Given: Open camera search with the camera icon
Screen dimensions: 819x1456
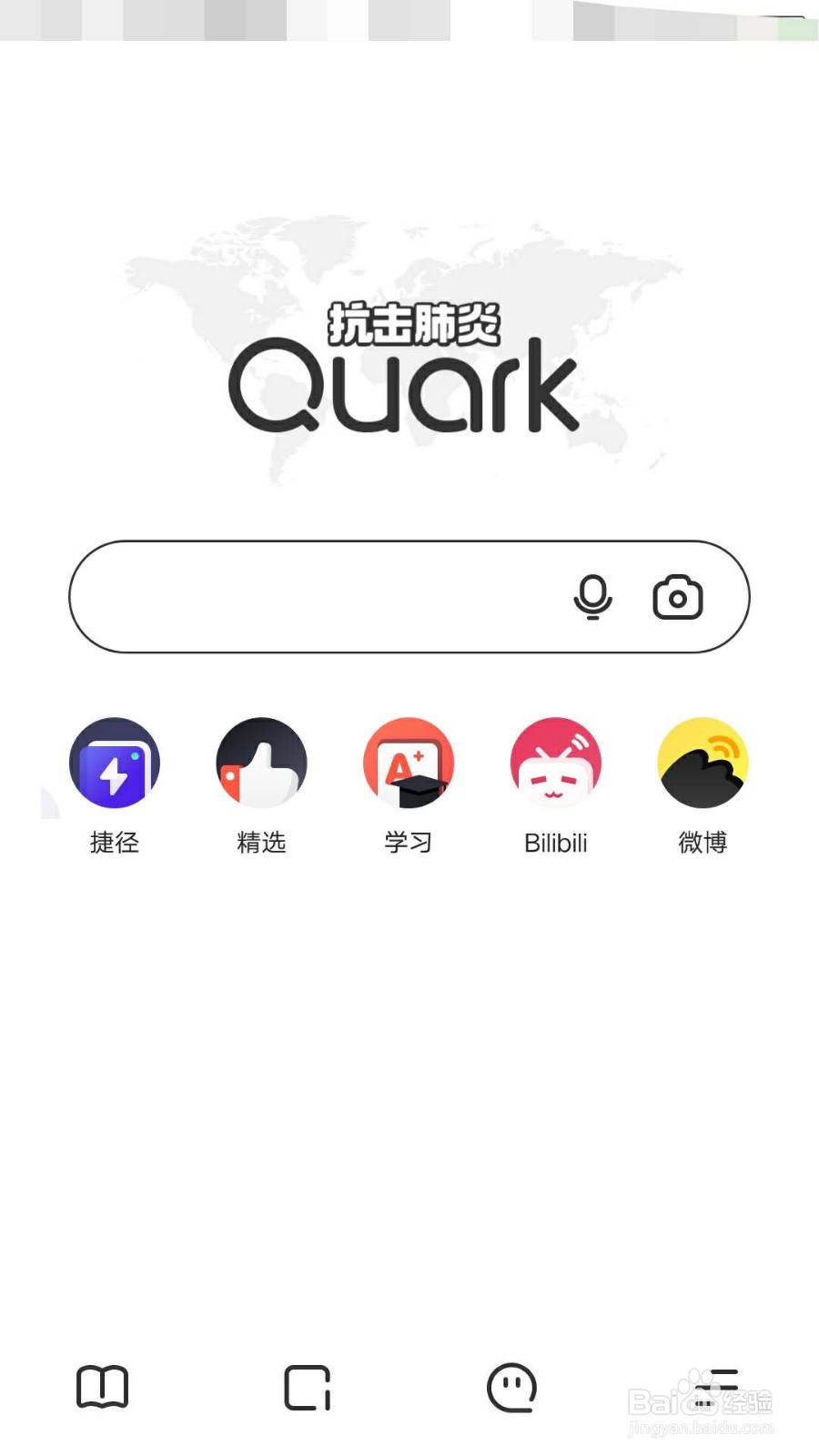Looking at the screenshot, I should [678, 596].
